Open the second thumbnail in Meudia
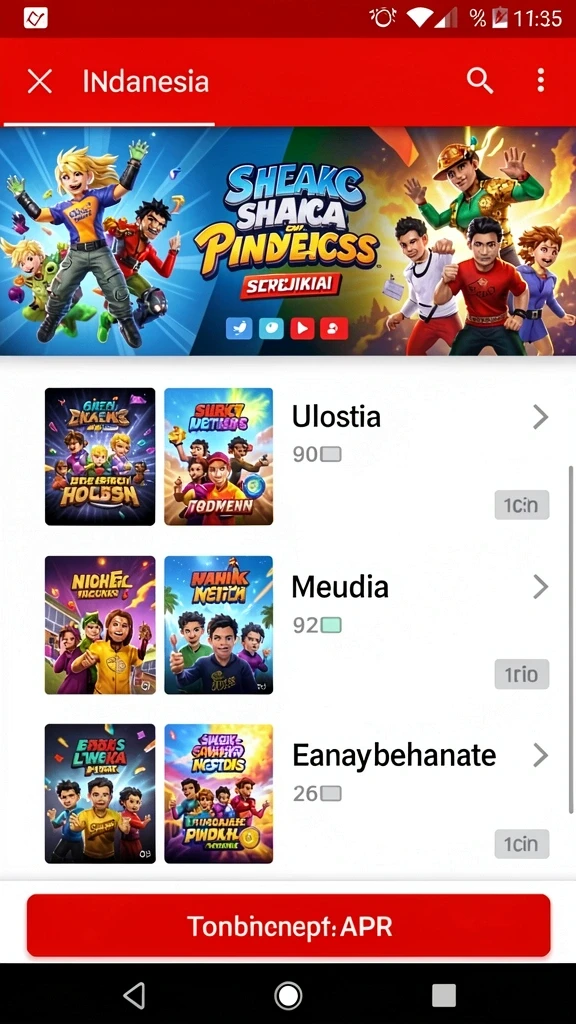 pyautogui.click(x=219, y=625)
